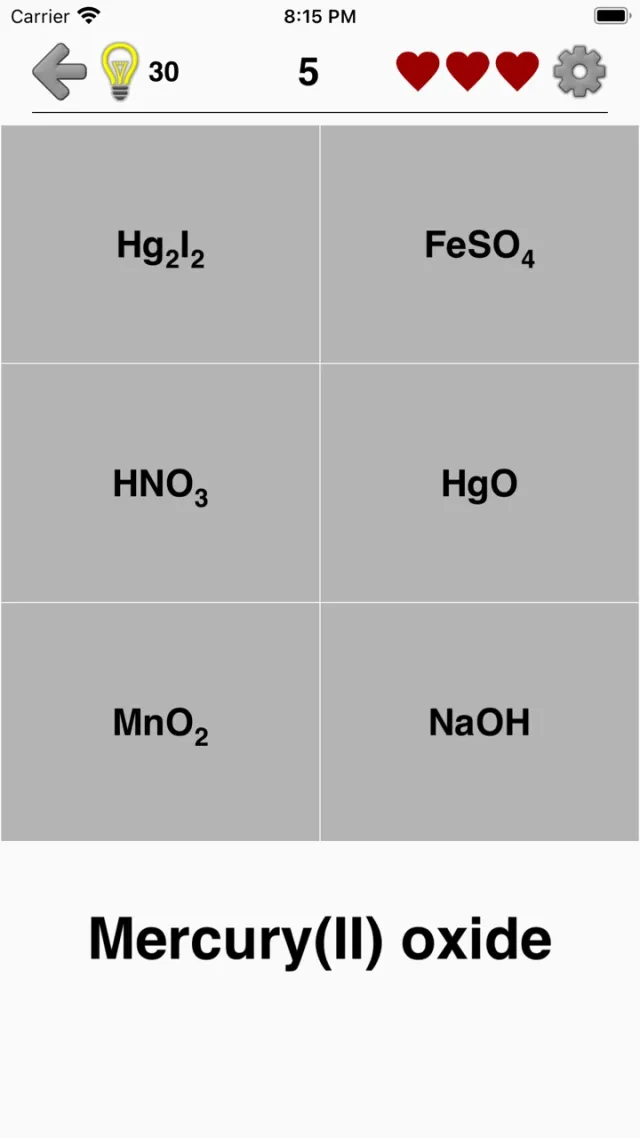
Task: Tap the MnO₂ answer tile
Action: point(160,722)
